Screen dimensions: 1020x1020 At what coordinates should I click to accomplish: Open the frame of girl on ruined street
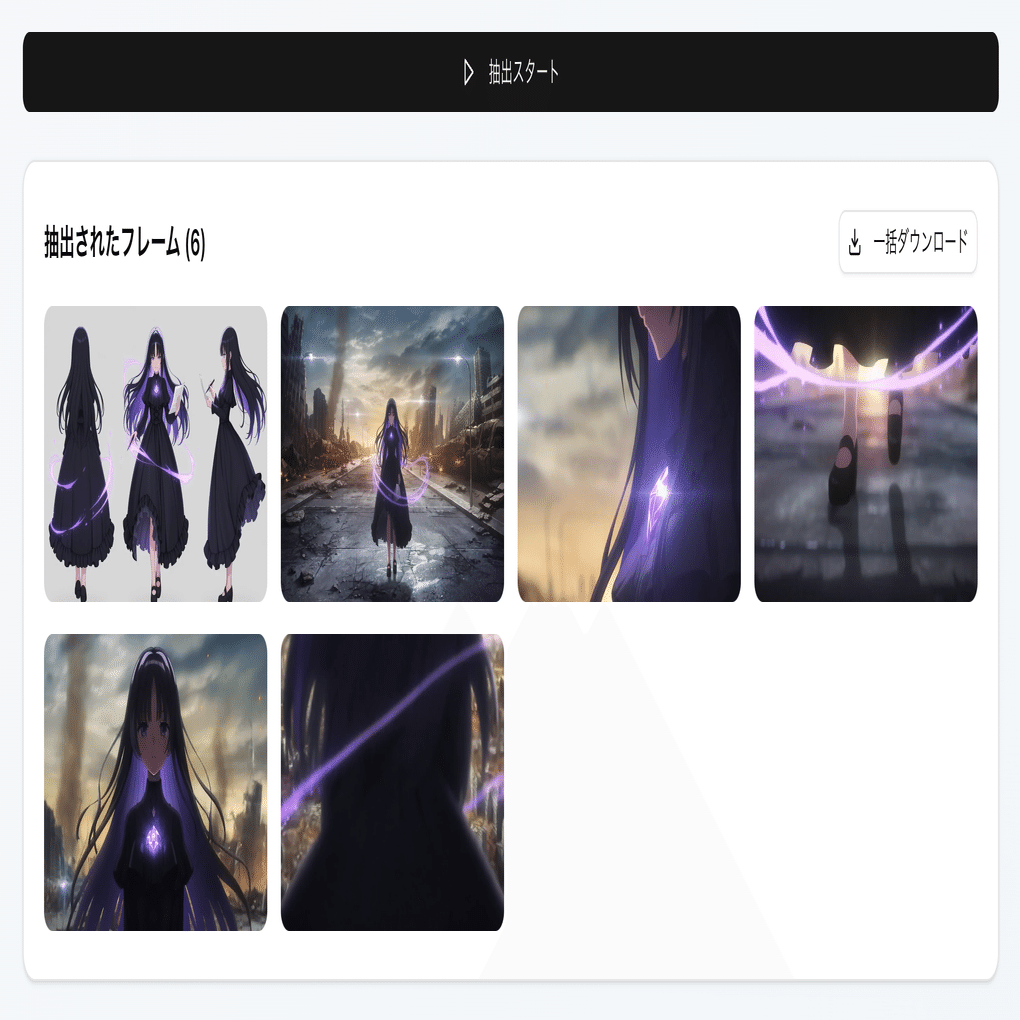(392, 454)
